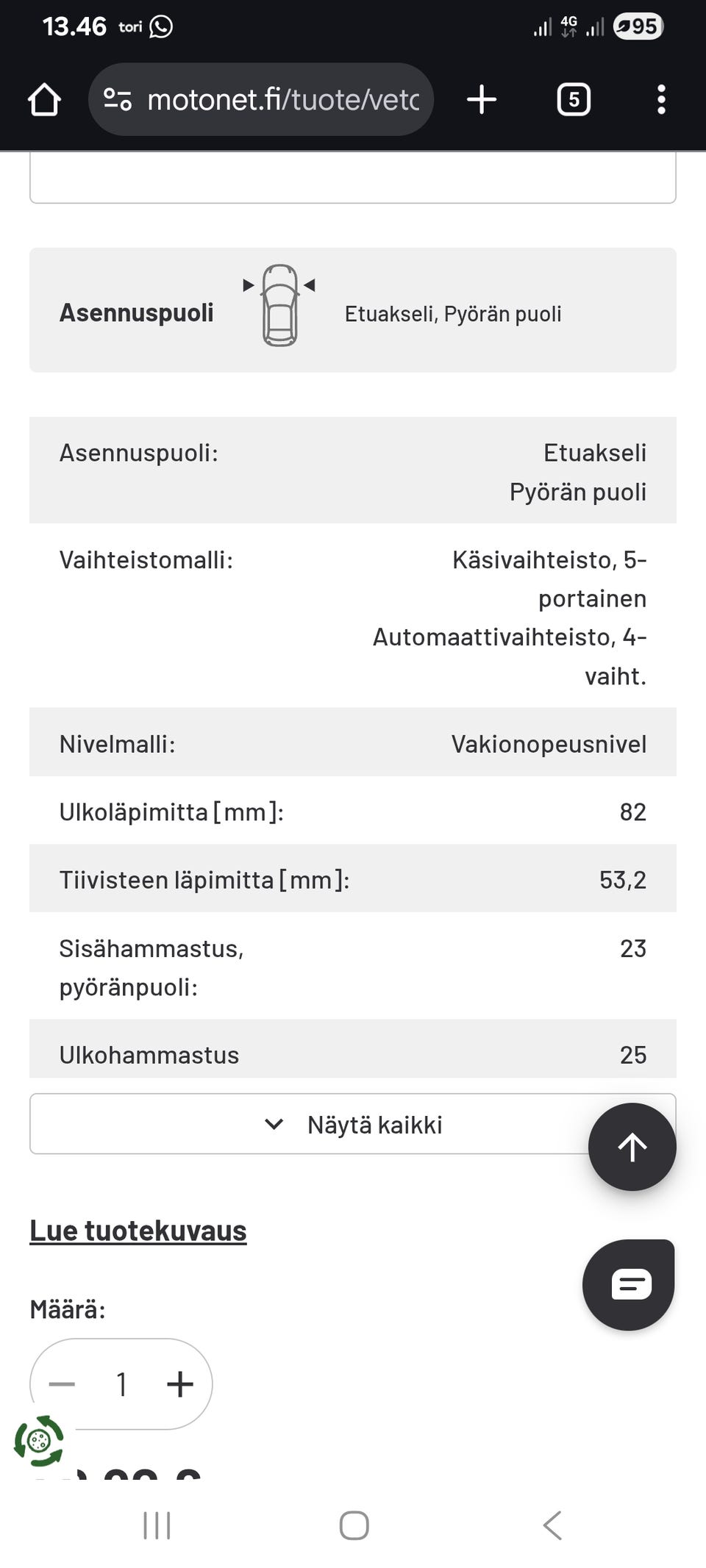Open the three-dot browser menu

[661, 99]
